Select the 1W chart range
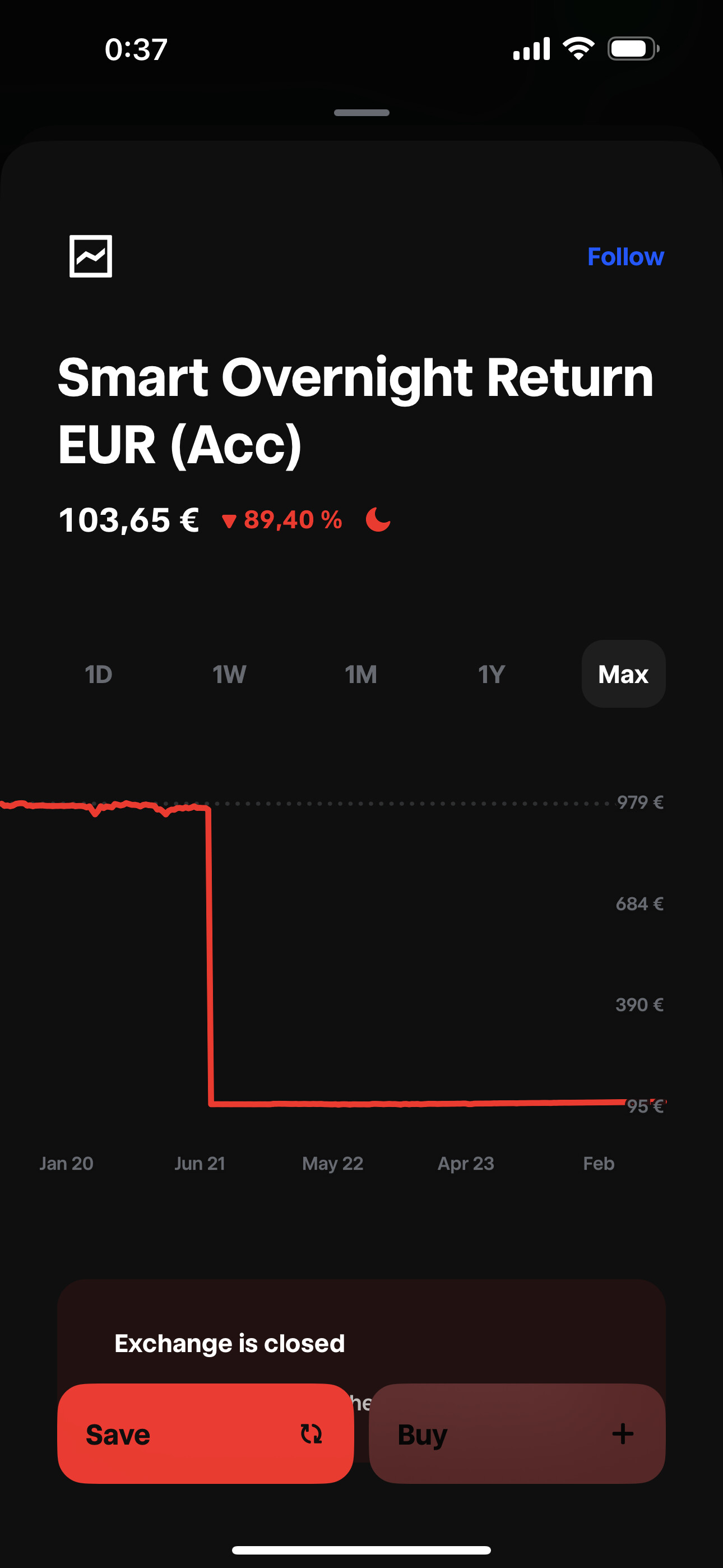Screen dimensions: 723x1568 pos(229,674)
